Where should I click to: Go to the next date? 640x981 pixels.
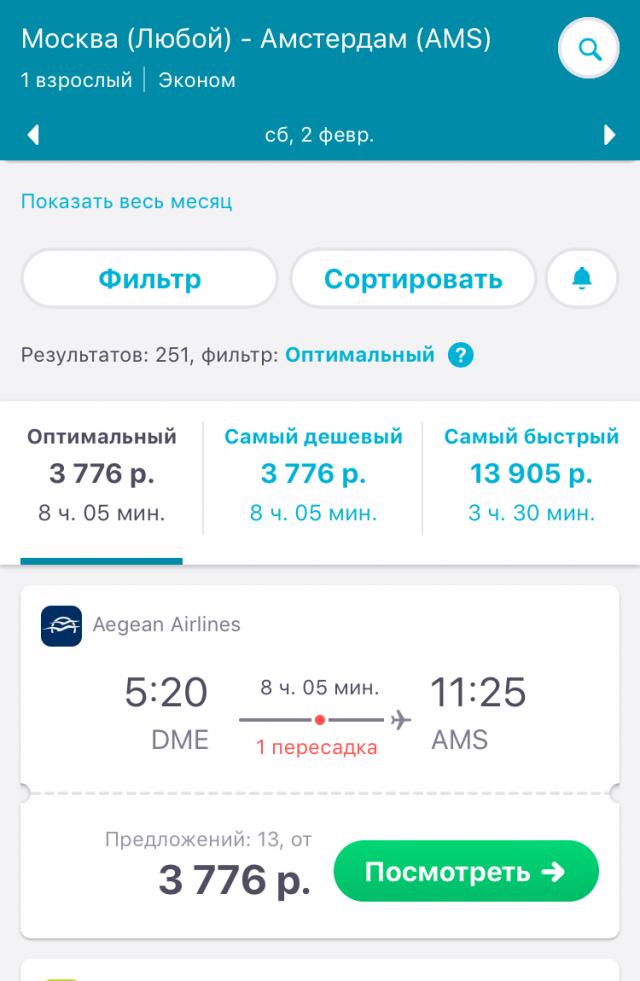pos(609,135)
